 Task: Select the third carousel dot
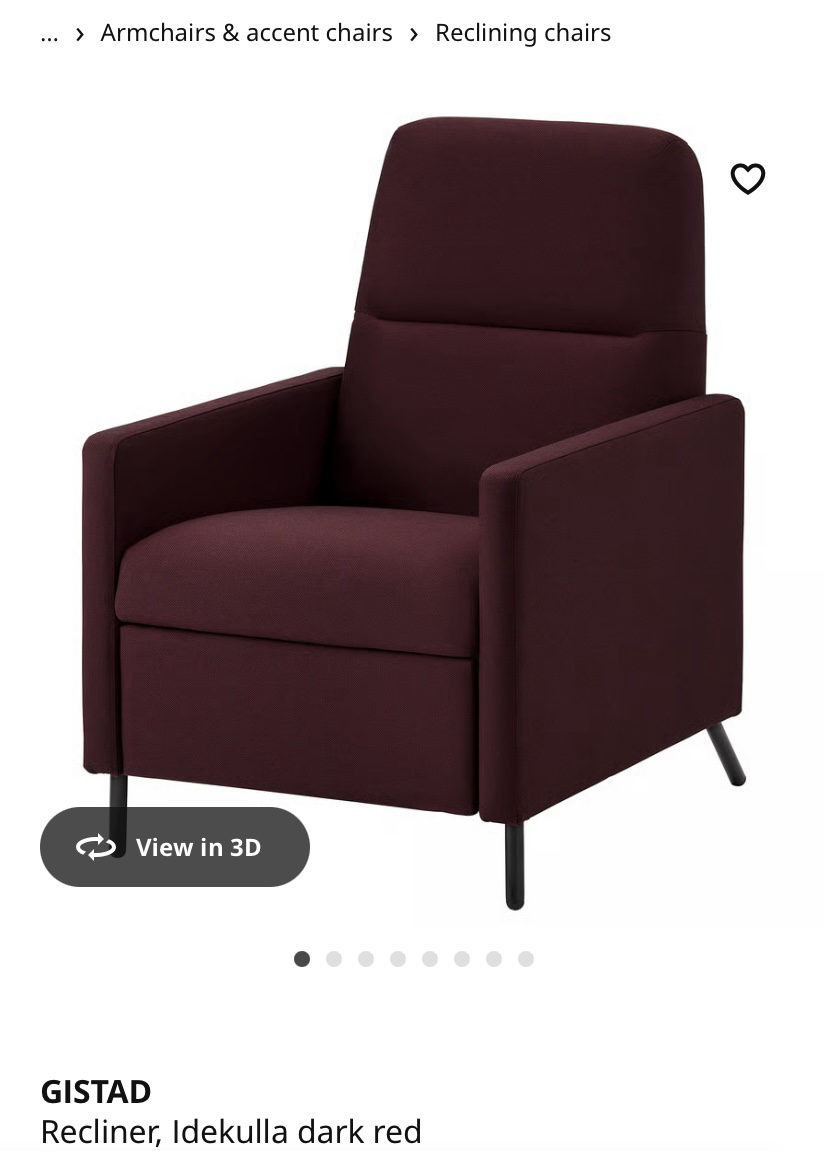coord(366,958)
